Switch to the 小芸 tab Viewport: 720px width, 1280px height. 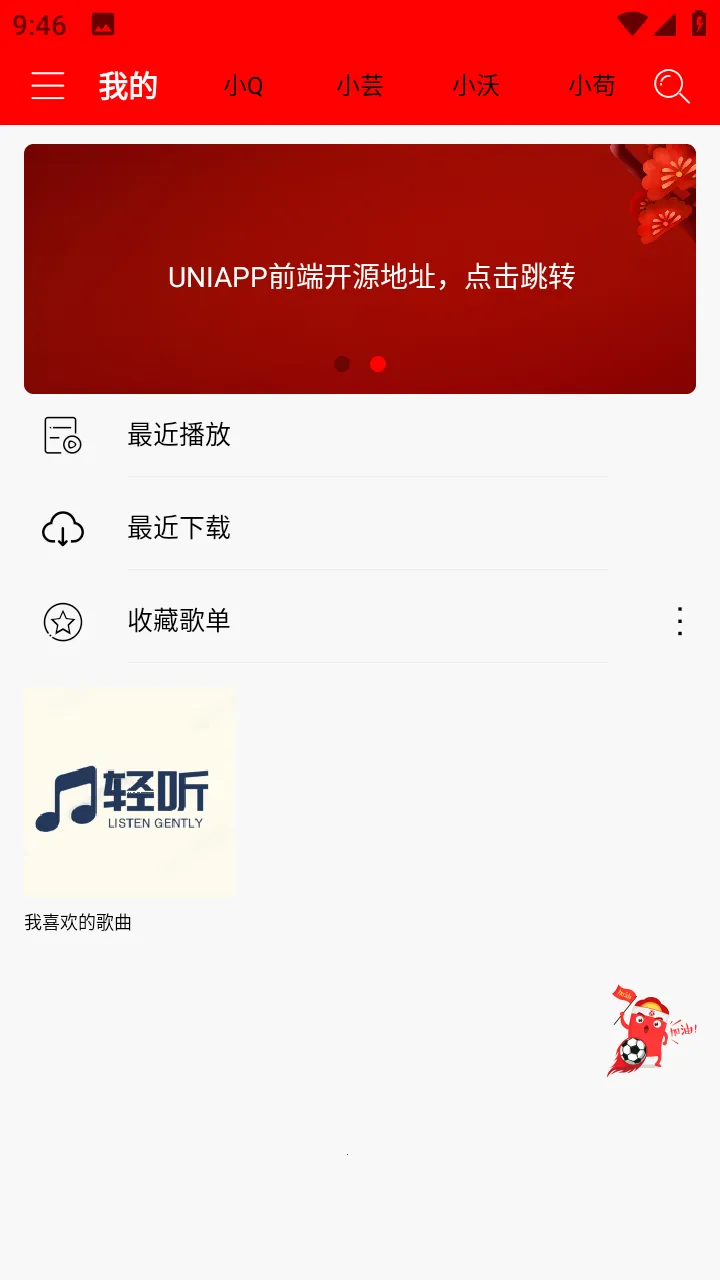coord(359,86)
